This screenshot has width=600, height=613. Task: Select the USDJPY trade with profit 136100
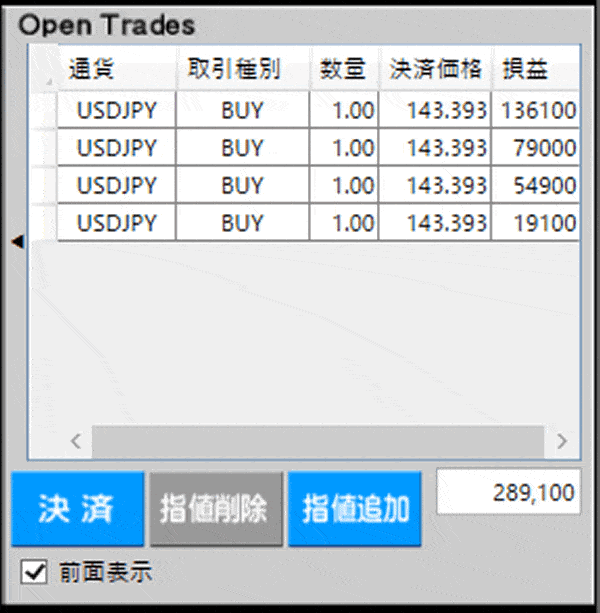pos(117,109)
